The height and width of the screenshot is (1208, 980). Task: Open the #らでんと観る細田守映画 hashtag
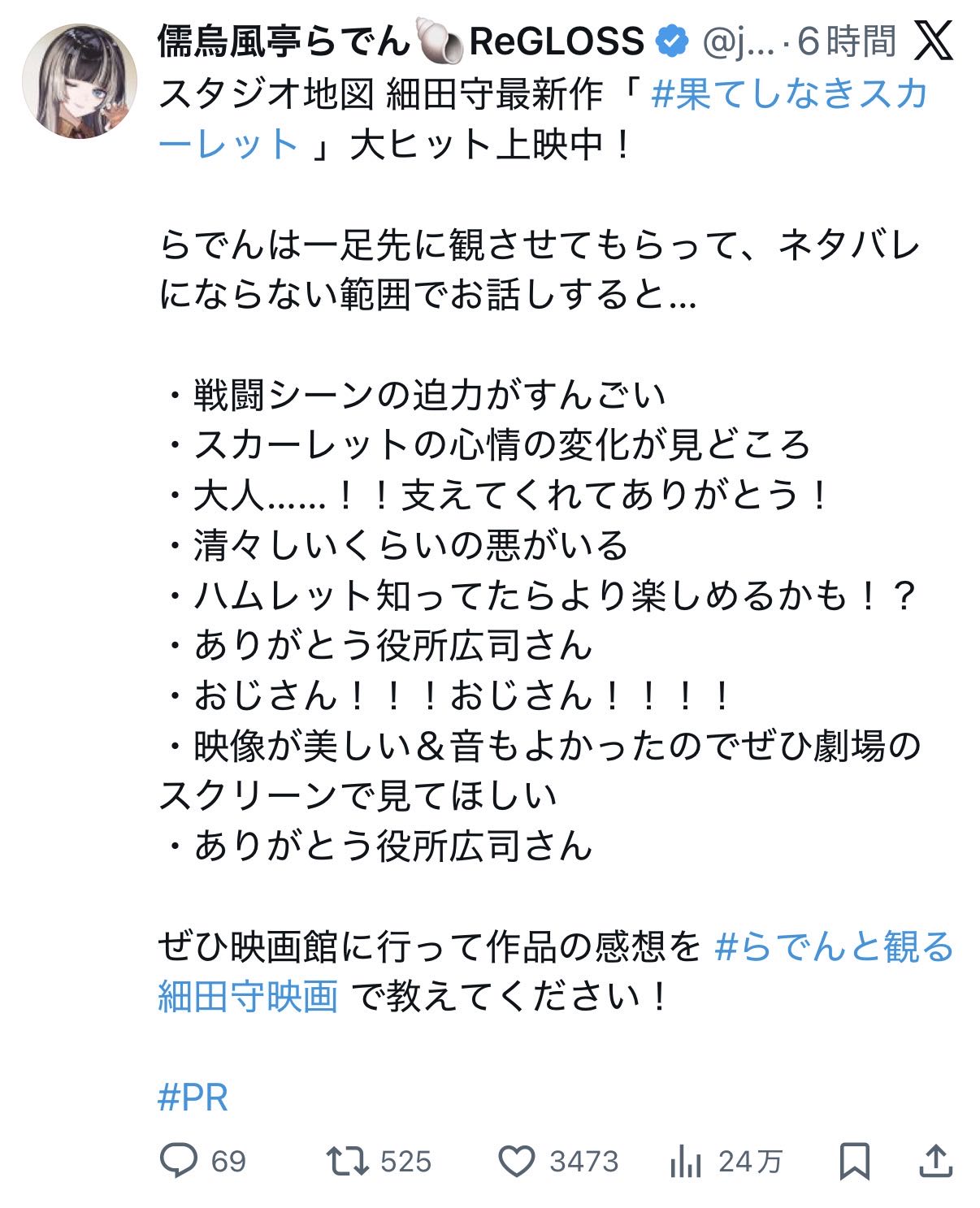[x=834, y=947]
